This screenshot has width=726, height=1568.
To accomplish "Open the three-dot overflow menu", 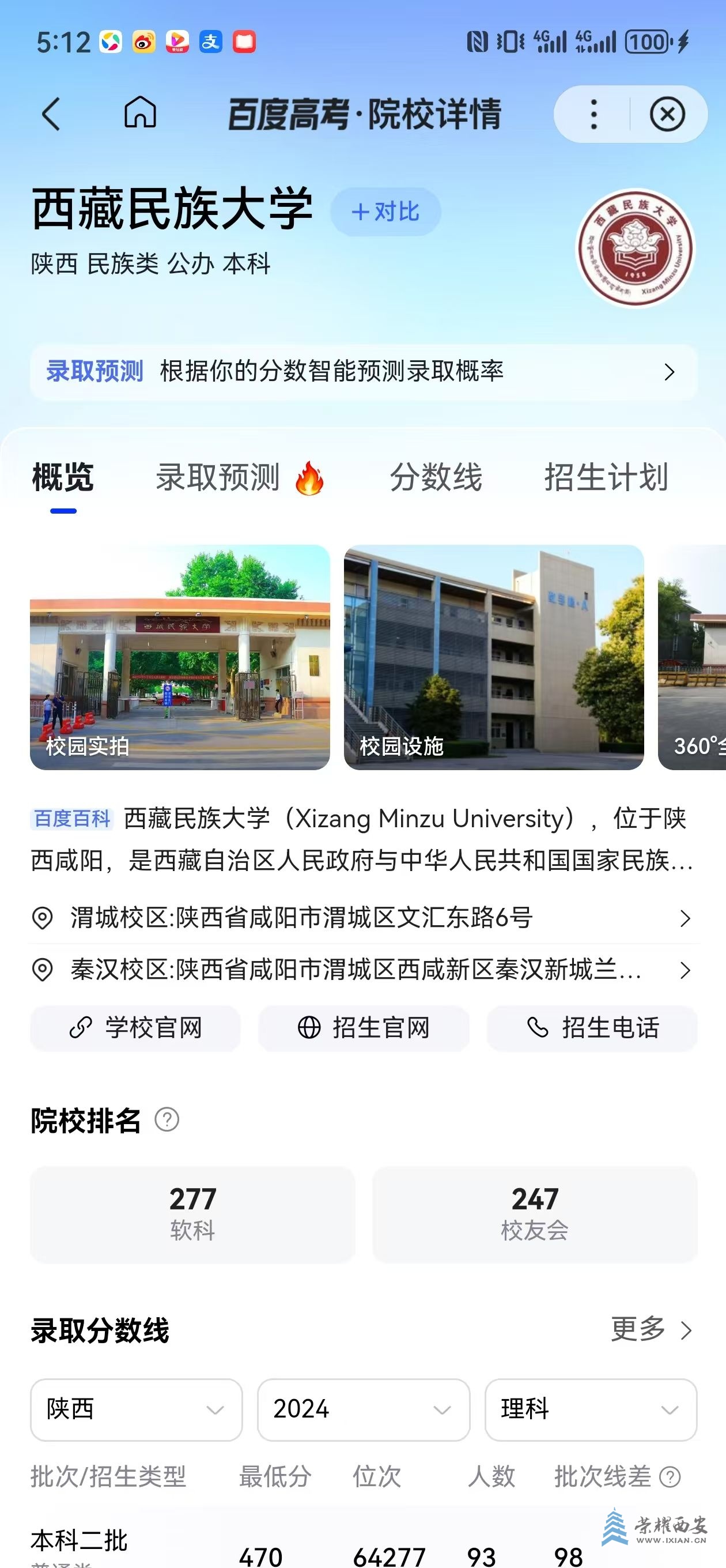I will tap(593, 115).
